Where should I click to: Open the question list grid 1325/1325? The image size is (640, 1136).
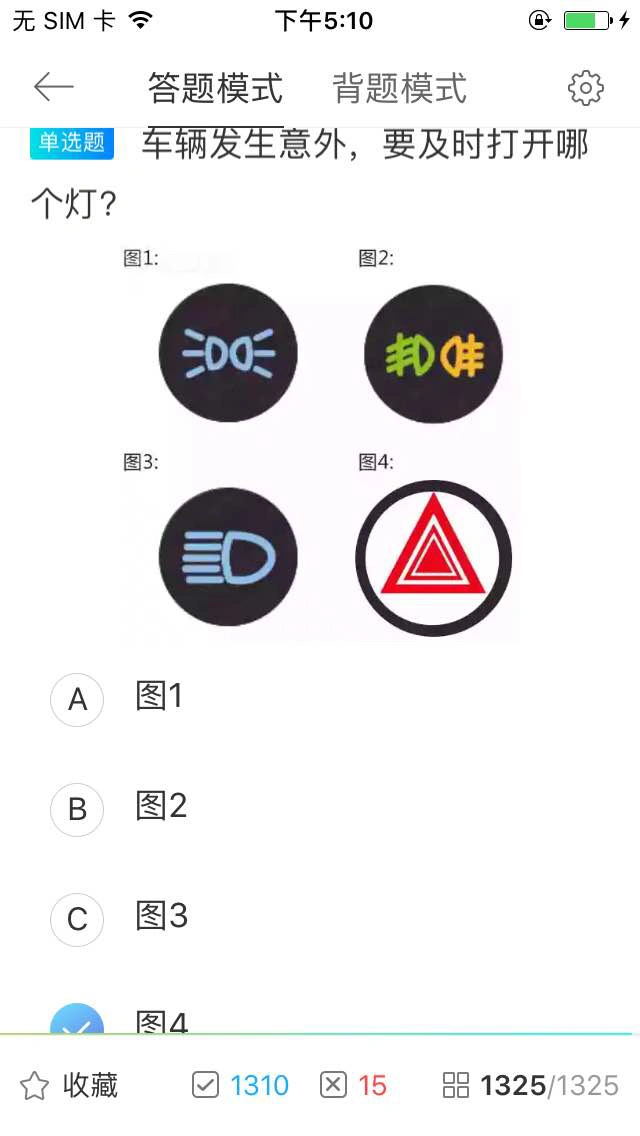(x=531, y=1085)
